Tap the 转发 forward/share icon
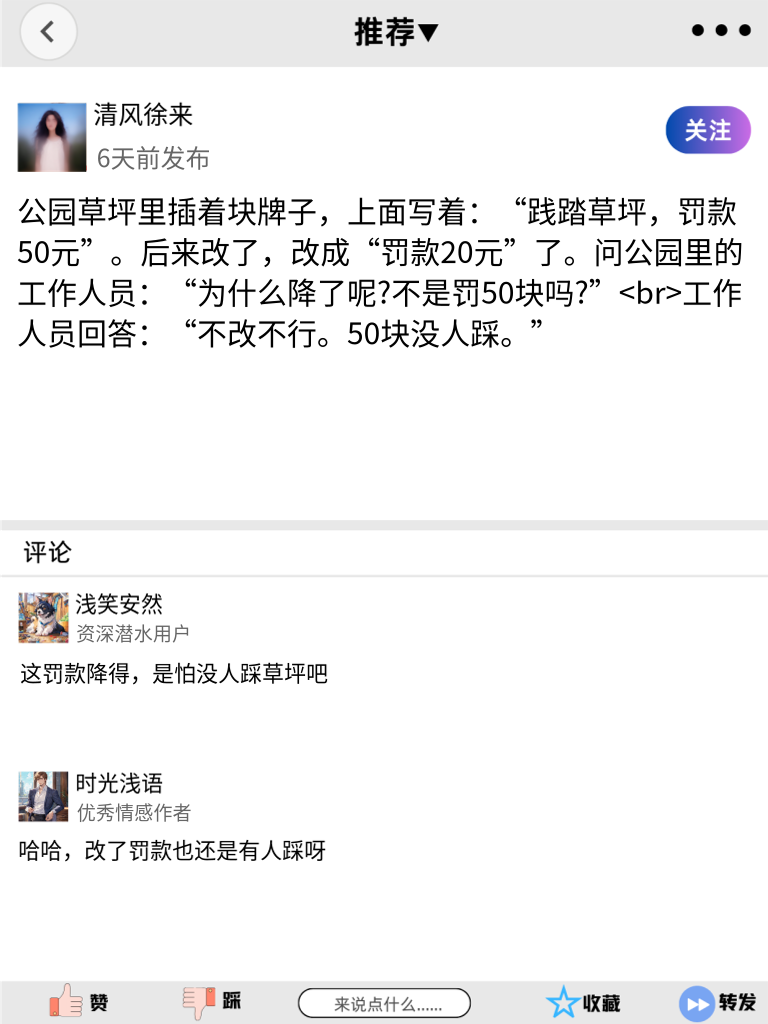768x1024 pixels. 695,1001
